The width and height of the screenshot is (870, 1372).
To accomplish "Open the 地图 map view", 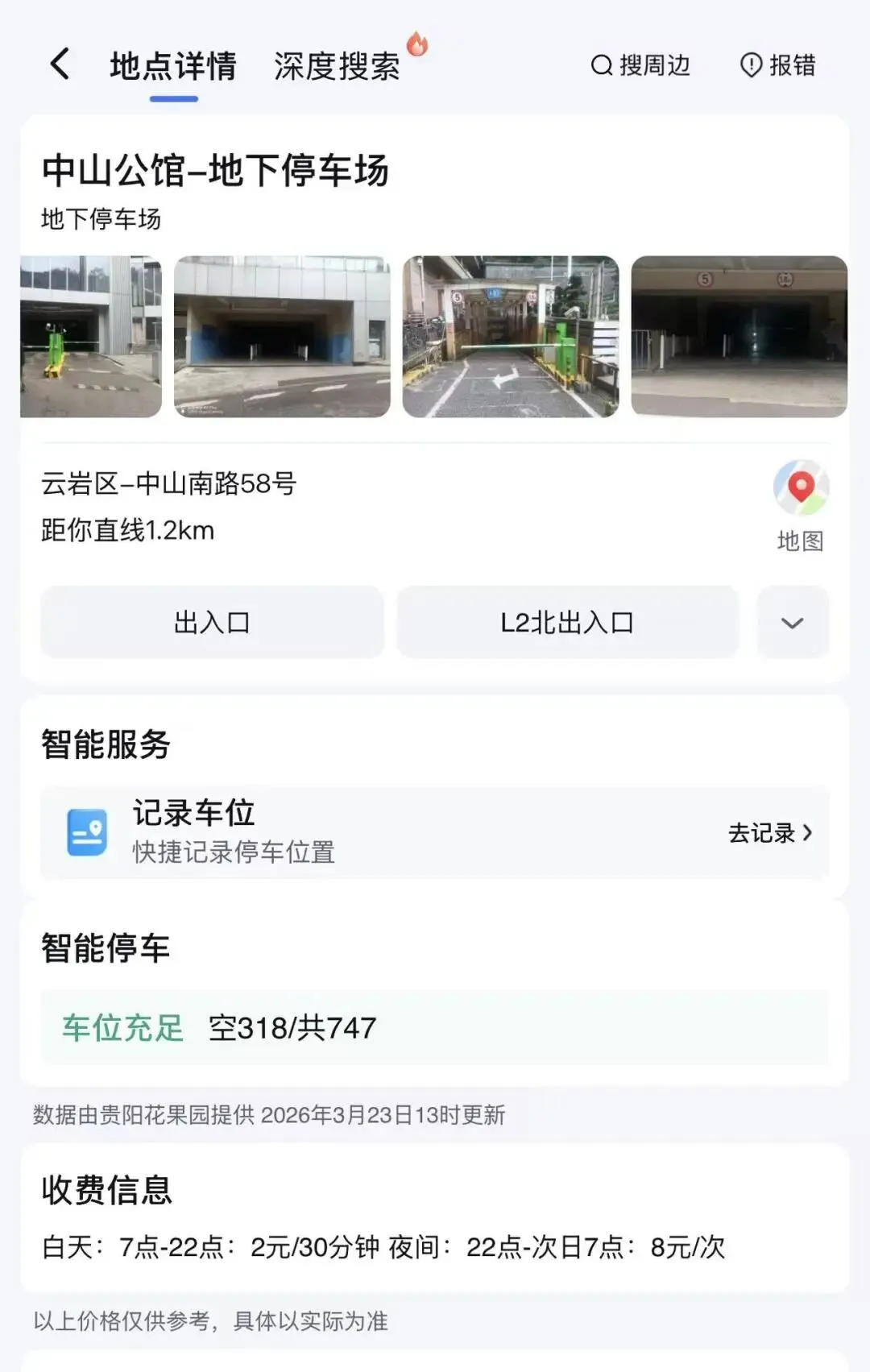I will [x=801, y=505].
